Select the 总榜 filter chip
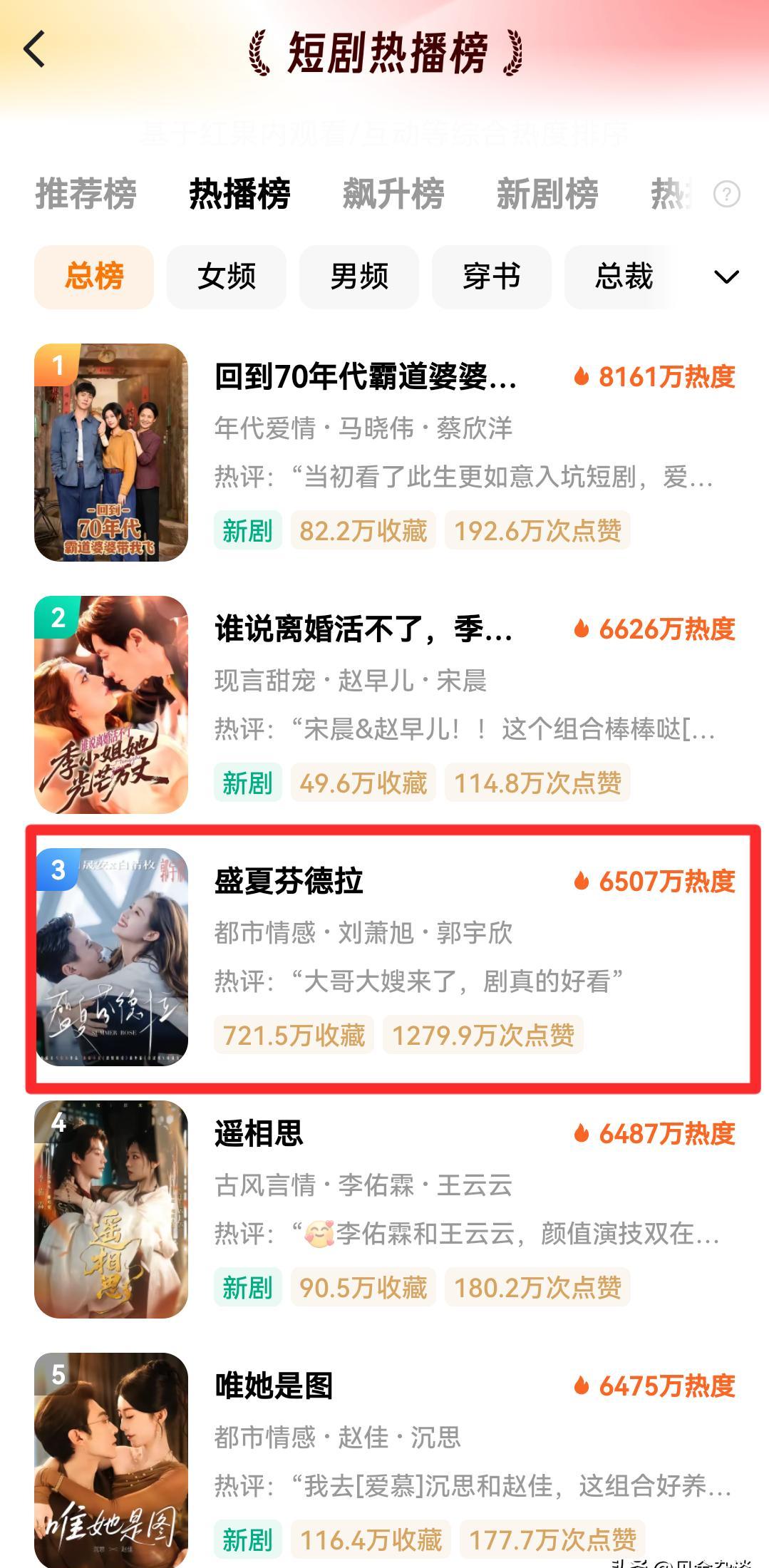Image resolution: width=769 pixels, height=1568 pixels. click(x=94, y=277)
